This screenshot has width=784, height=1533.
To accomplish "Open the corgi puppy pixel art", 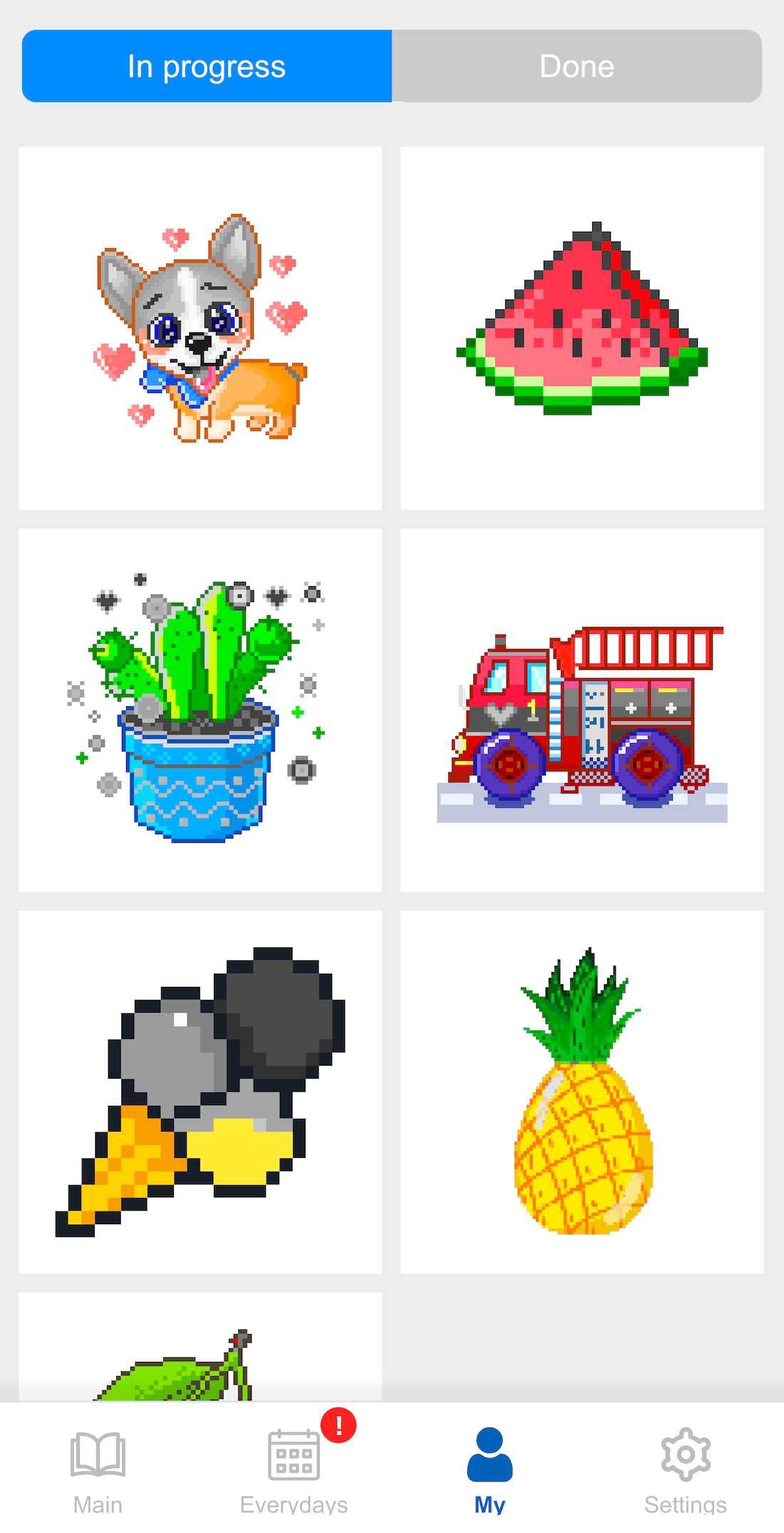I will 200,328.
